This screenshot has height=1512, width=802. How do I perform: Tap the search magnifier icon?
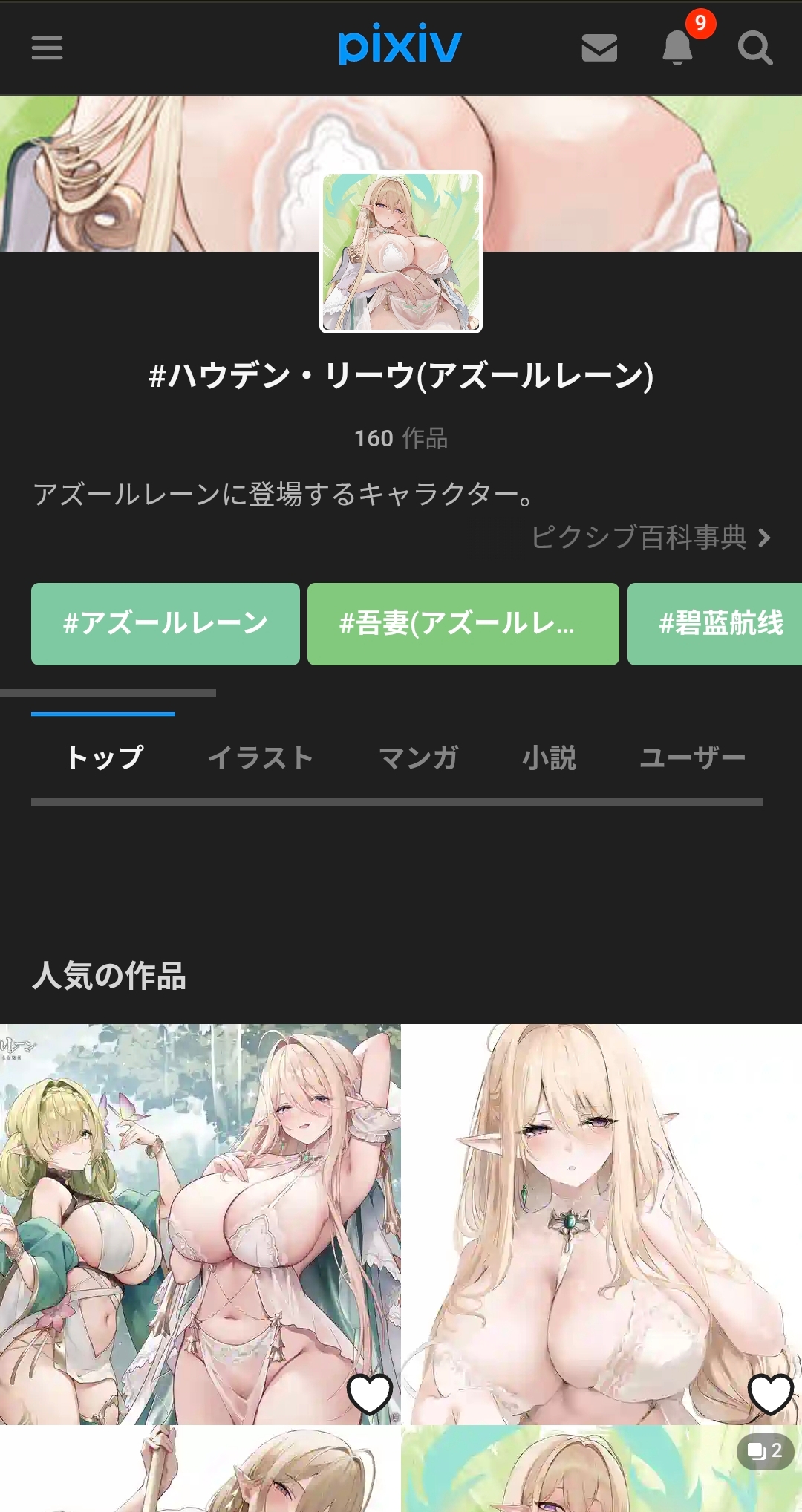[x=755, y=48]
